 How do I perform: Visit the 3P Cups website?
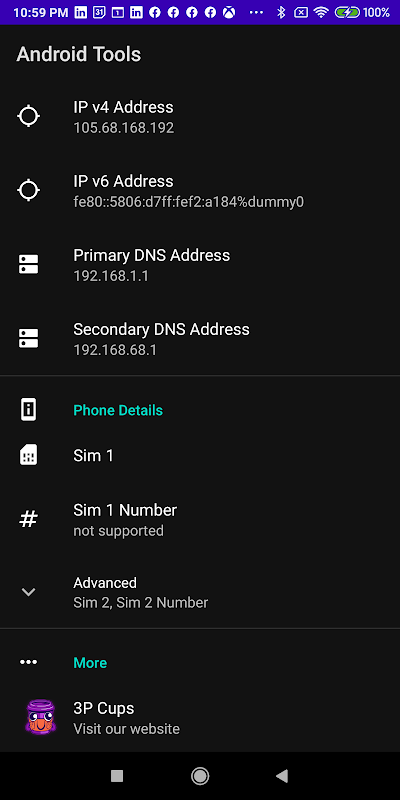coord(200,718)
